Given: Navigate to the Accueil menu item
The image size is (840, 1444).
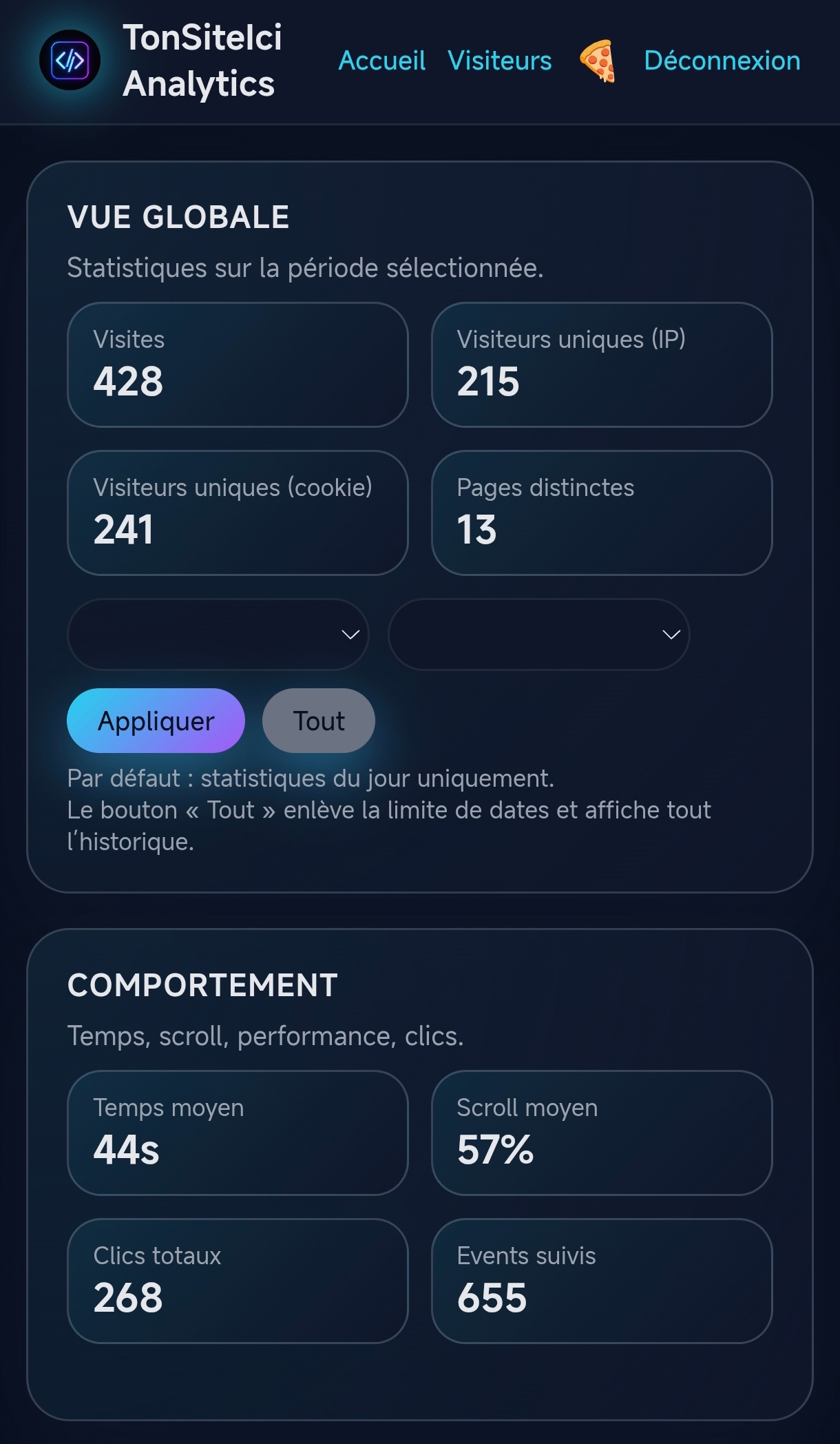Looking at the screenshot, I should point(381,61).
